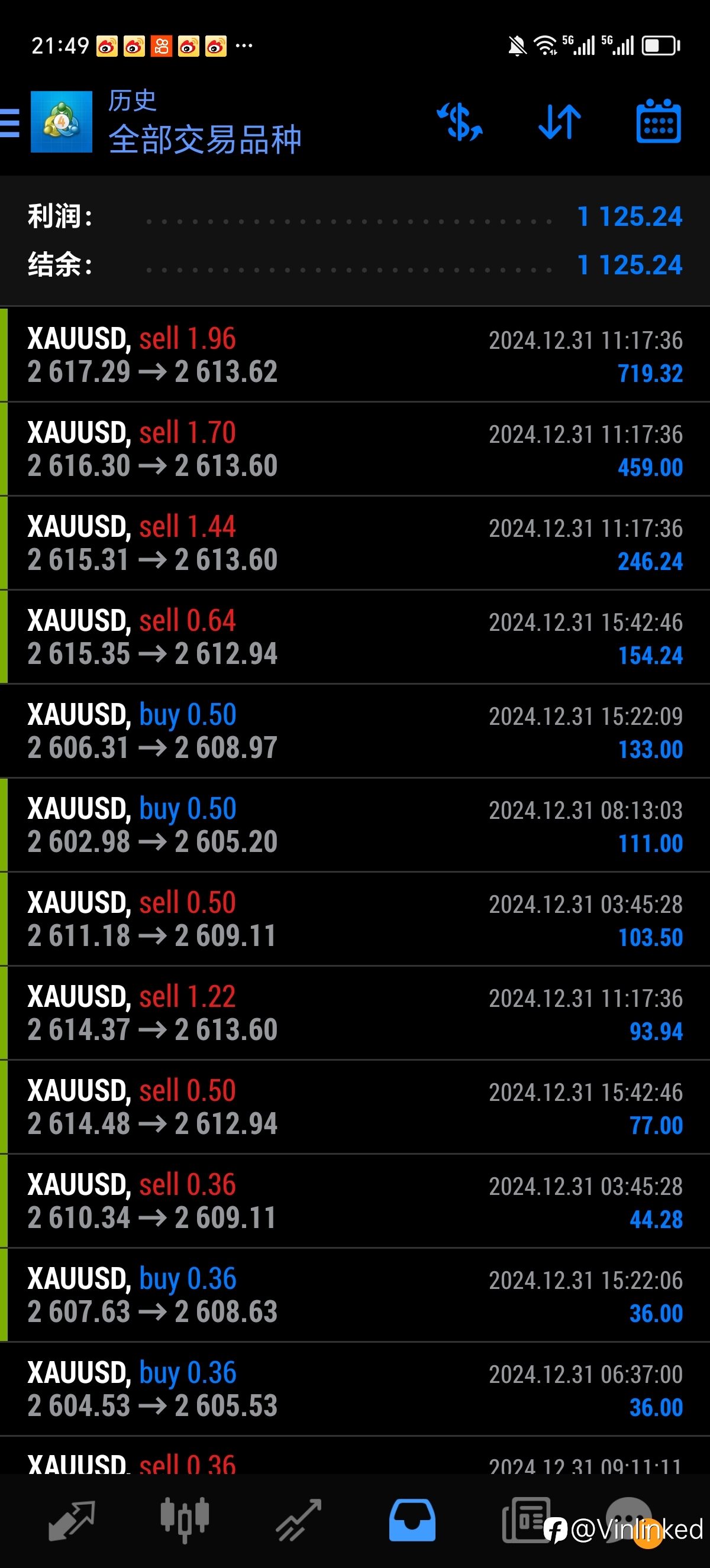The image size is (710, 1568).
Task: Open the sell 0.36 trade with profit 44.28
Action: click(x=355, y=1201)
